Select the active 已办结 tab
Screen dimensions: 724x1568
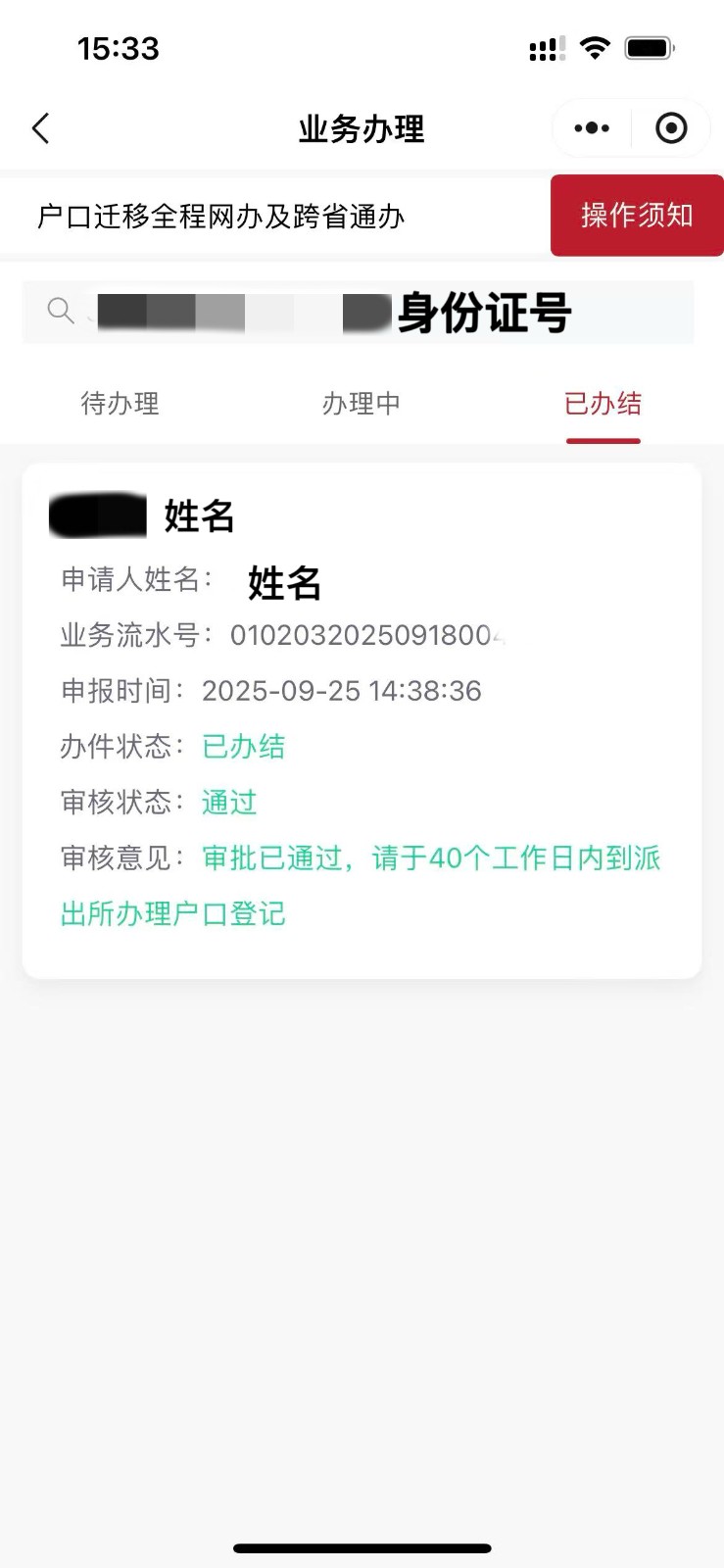click(603, 404)
